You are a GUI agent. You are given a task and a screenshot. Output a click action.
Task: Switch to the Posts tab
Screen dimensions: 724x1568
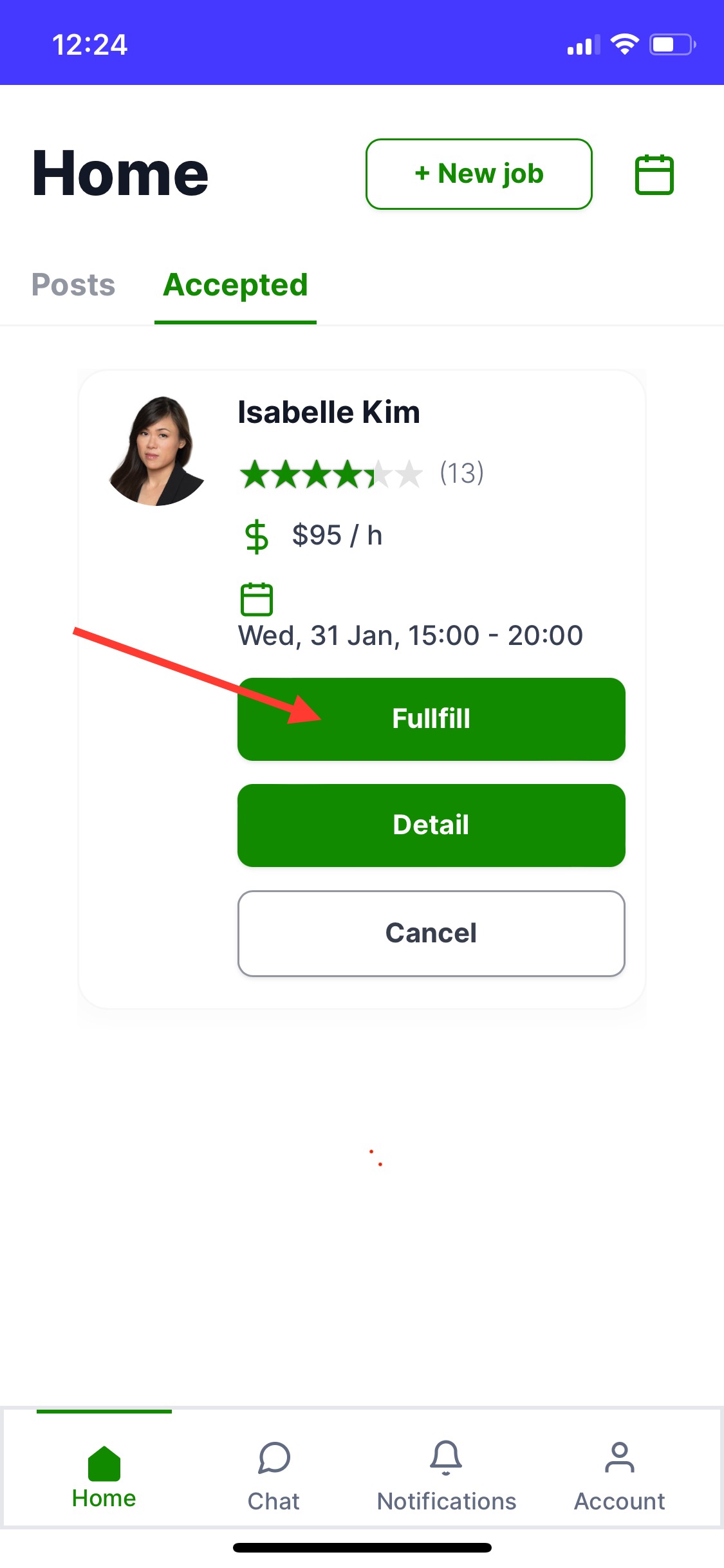coord(73,285)
